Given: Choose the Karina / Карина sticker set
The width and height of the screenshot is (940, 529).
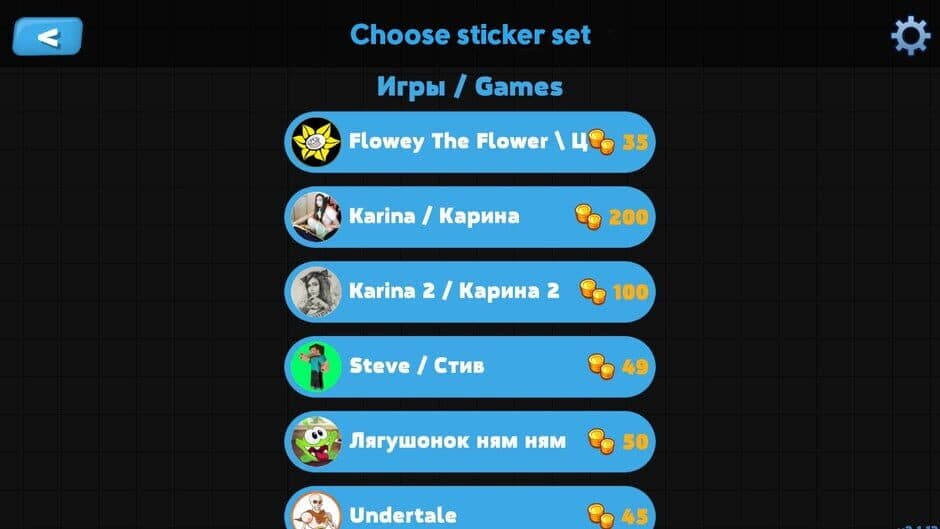Looking at the screenshot, I should point(470,216).
